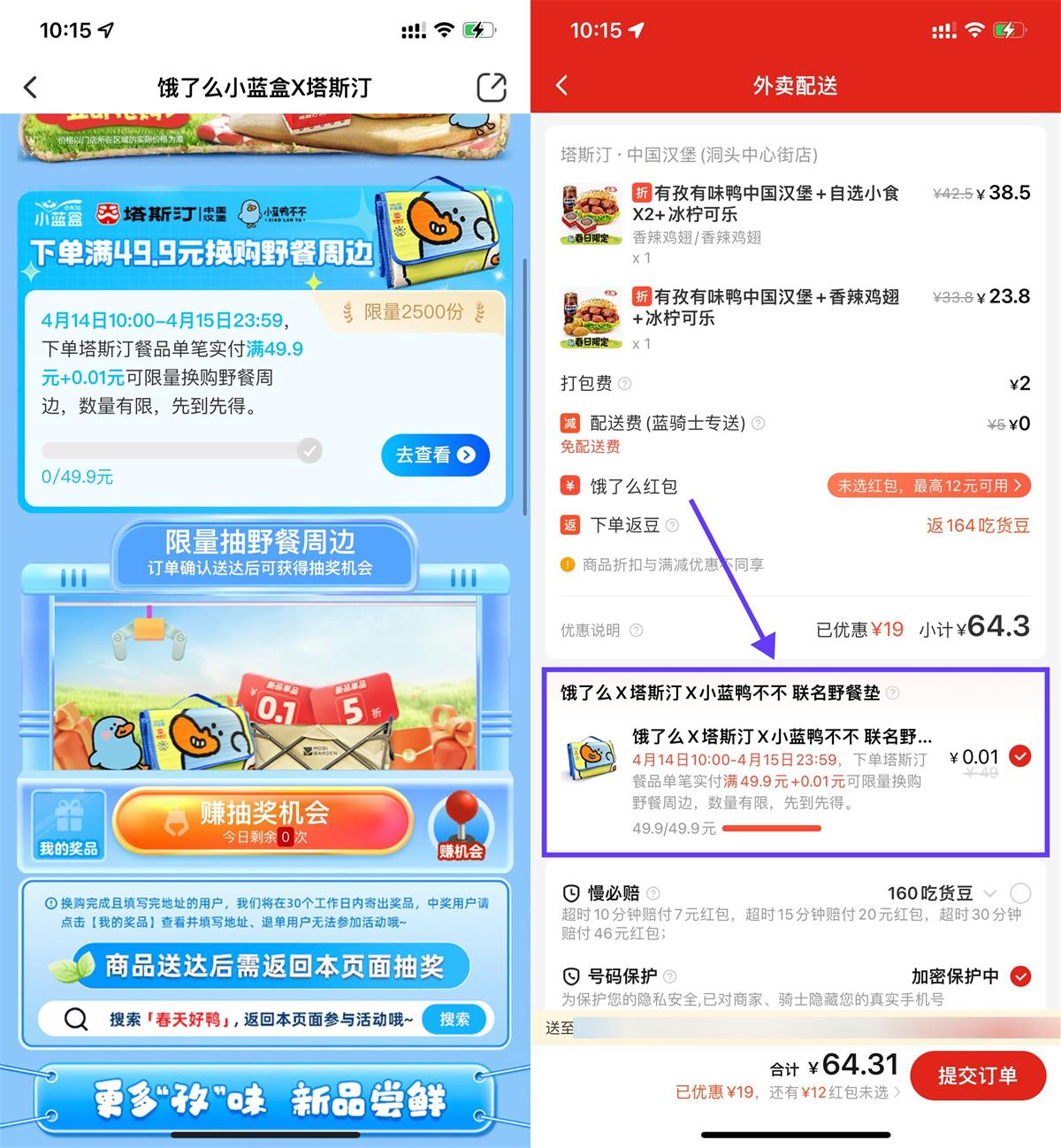Viewport: 1061px width, 1148px height.
Task: Expand the 160吃货豆 dropdown
Action: (x=989, y=893)
